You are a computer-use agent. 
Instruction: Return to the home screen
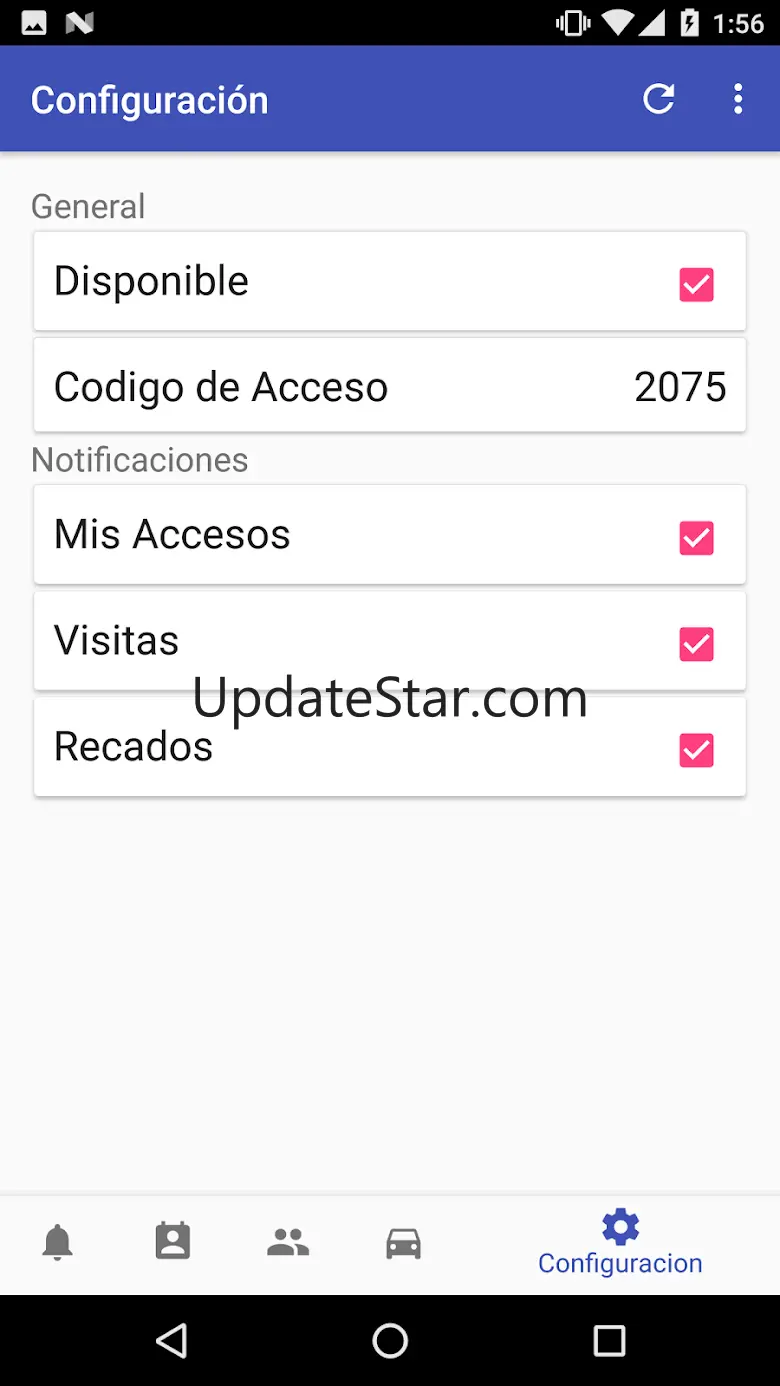point(390,1341)
